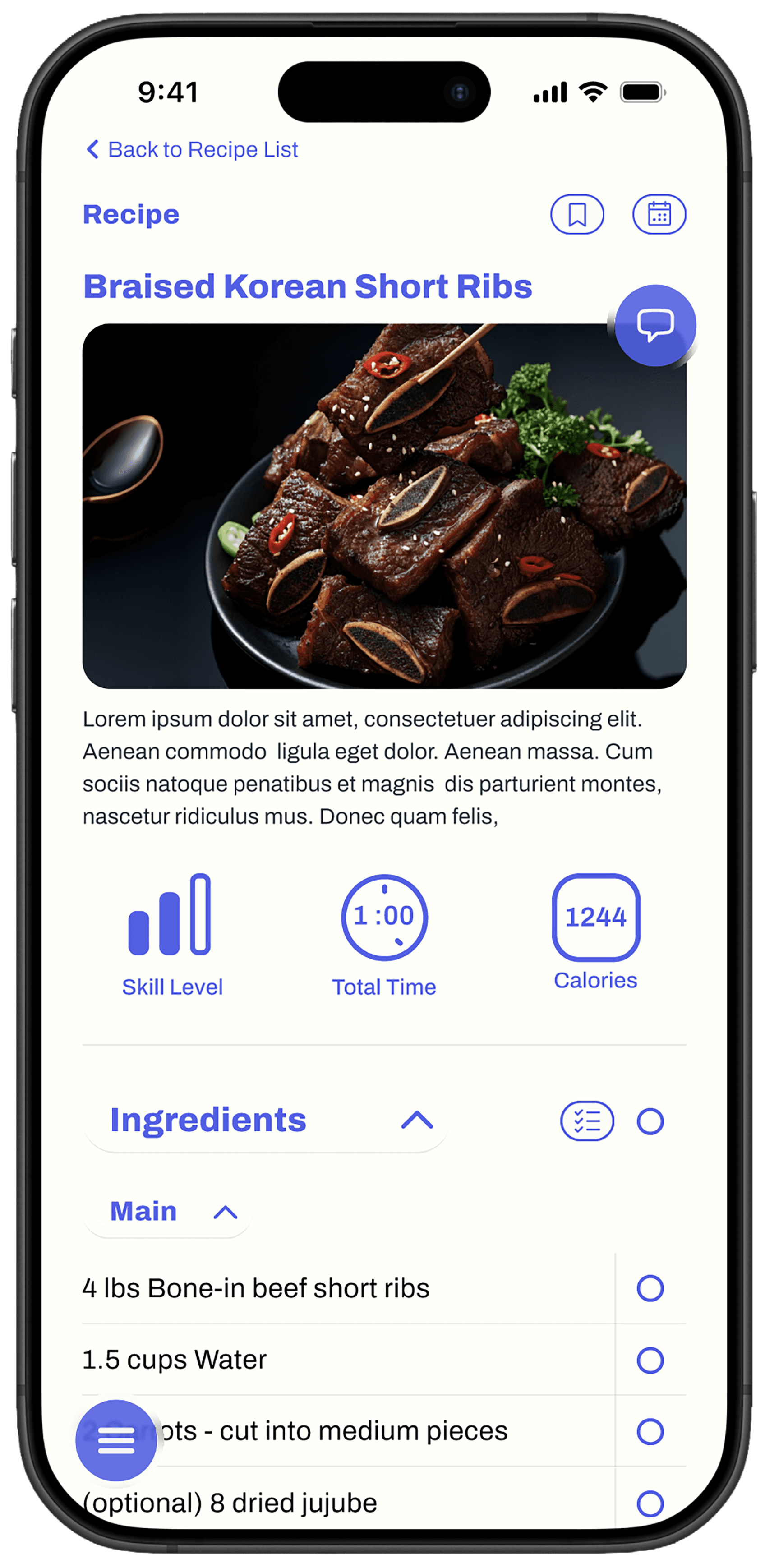
Task: Open the chat bubble button
Action: tap(655, 325)
